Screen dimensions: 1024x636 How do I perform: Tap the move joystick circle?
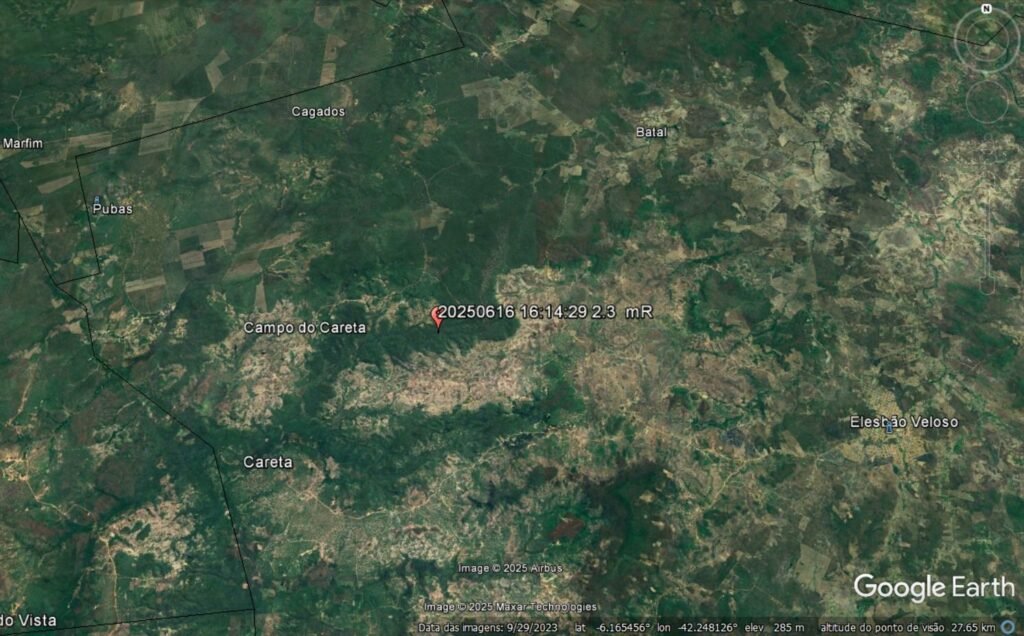coord(987,101)
